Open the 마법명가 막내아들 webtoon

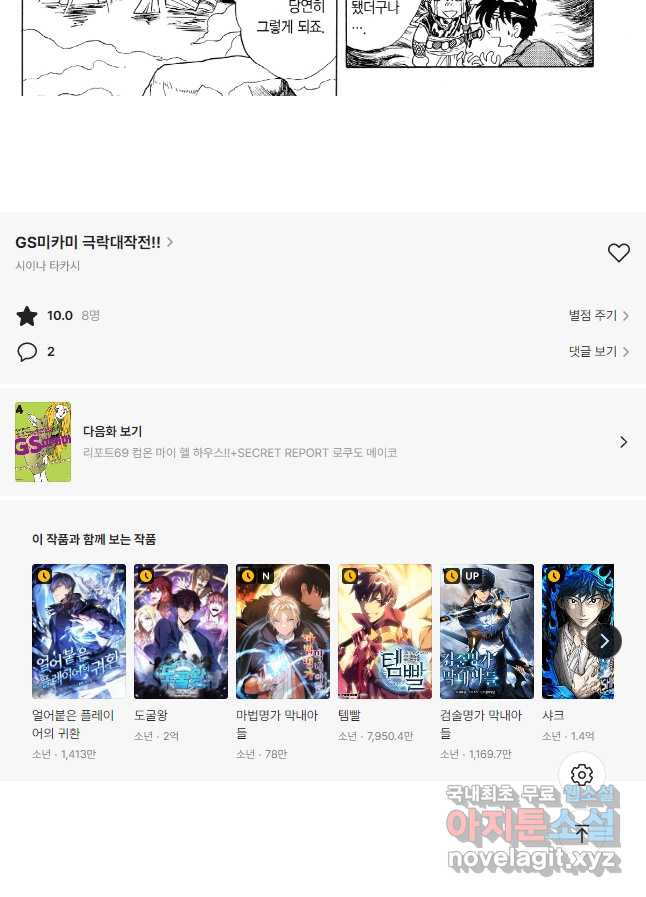[283, 631]
